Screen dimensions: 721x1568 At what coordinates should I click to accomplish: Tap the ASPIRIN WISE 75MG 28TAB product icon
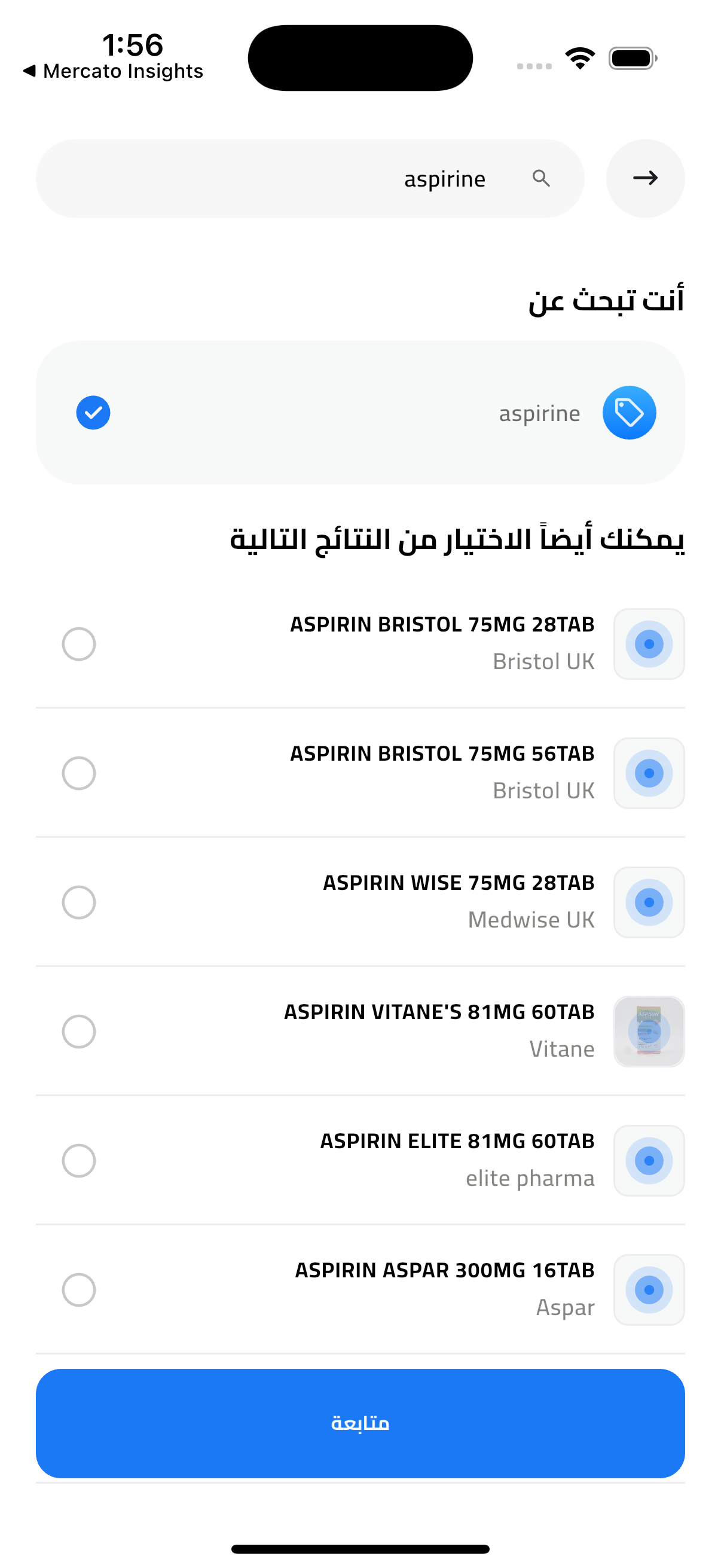[649, 902]
